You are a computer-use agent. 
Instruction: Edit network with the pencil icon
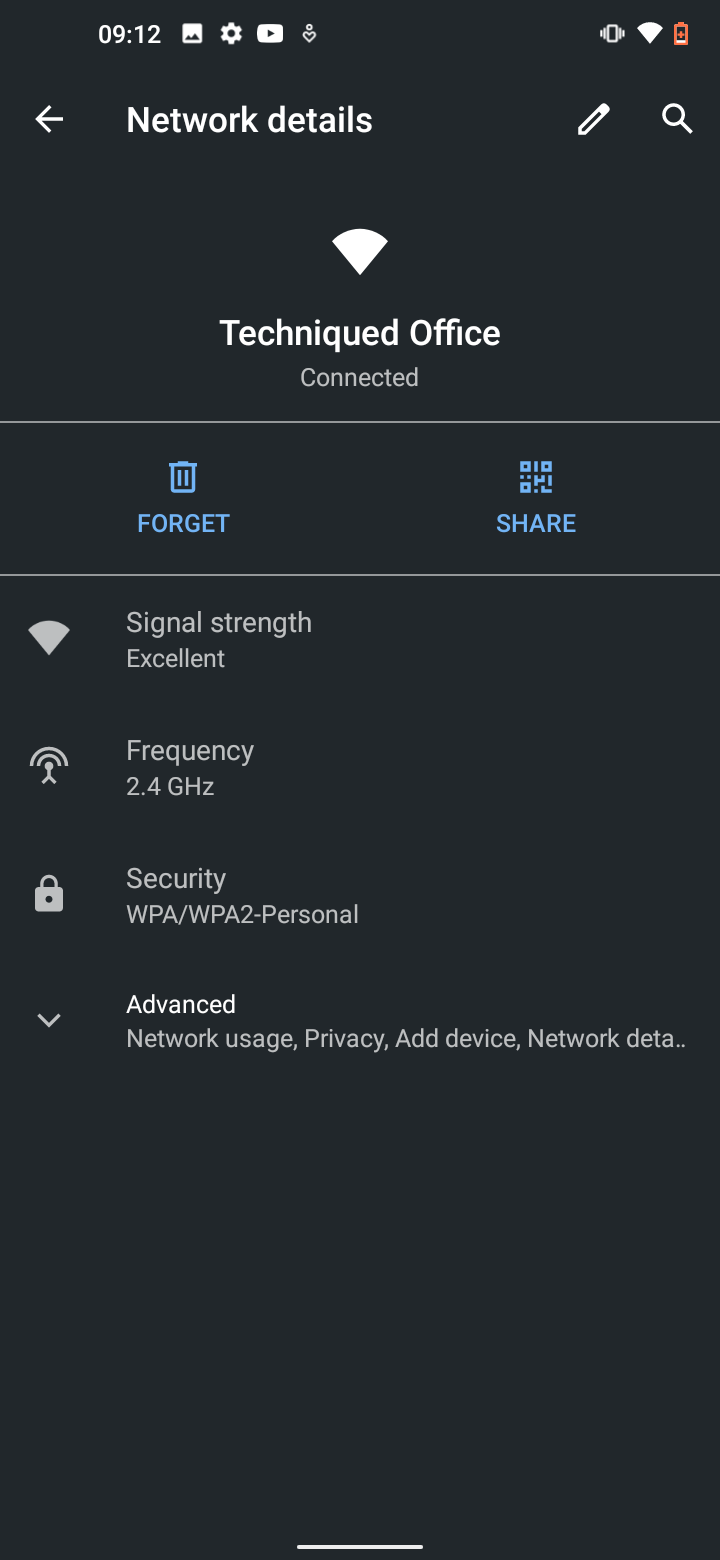click(594, 120)
